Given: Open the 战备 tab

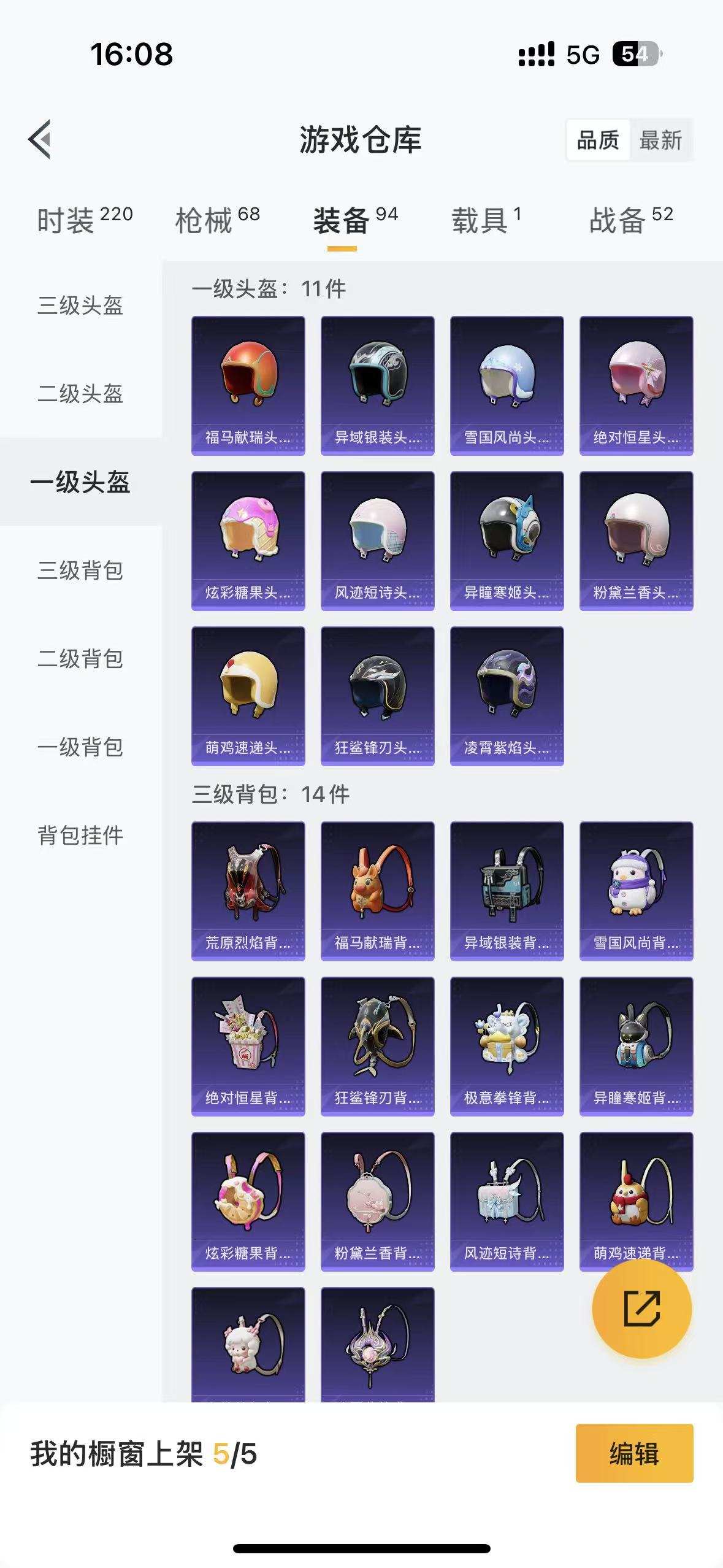Looking at the screenshot, I should 631,220.
